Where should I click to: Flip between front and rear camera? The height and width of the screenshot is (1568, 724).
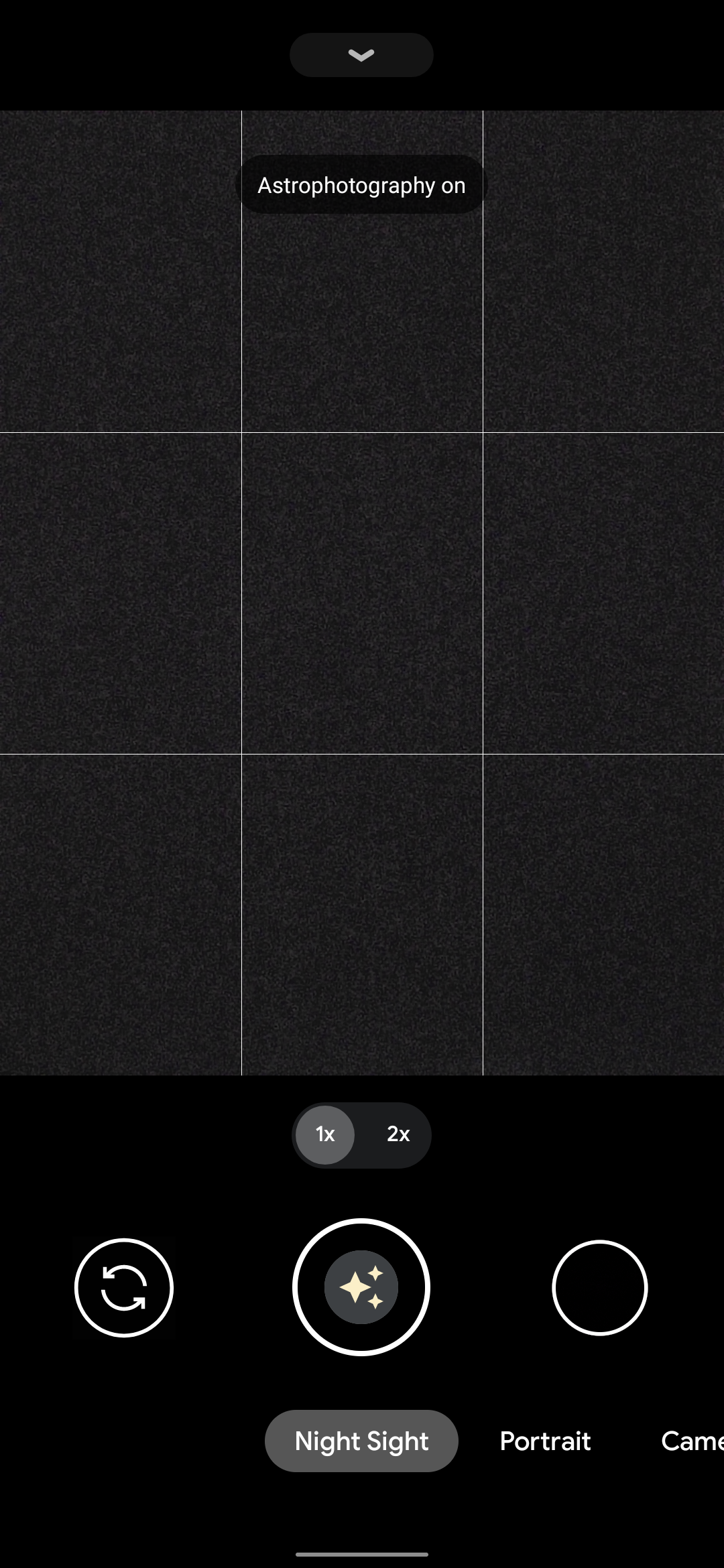pyautogui.click(x=124, y=1287)
